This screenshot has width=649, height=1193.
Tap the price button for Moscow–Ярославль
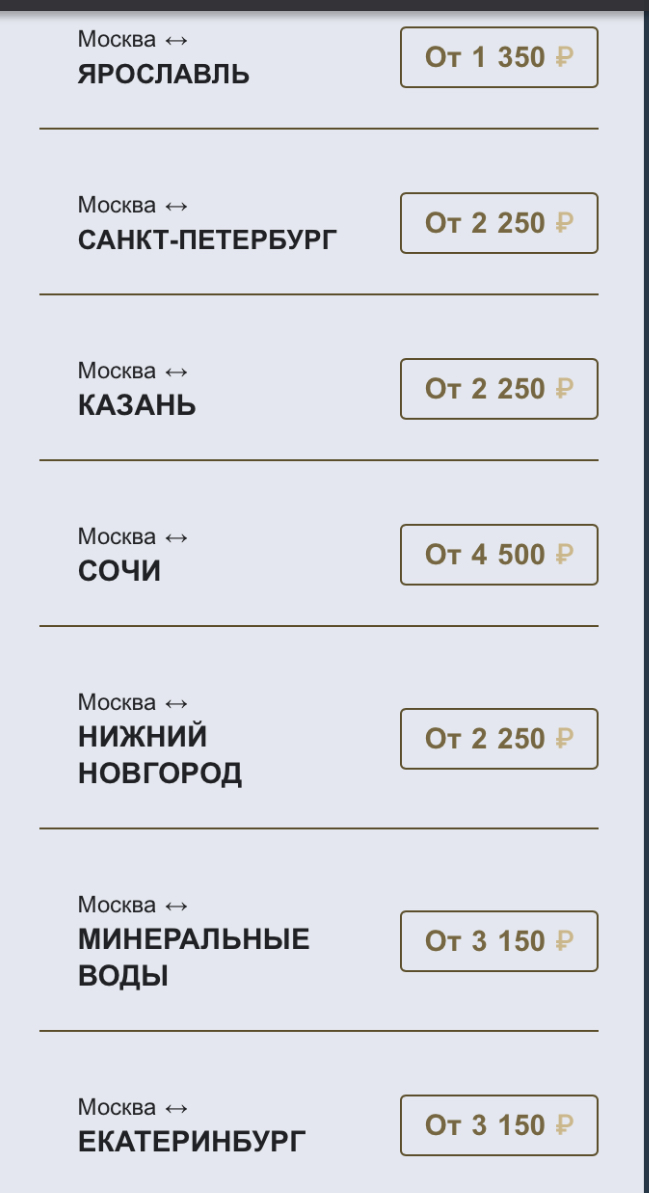click(499, 57)
